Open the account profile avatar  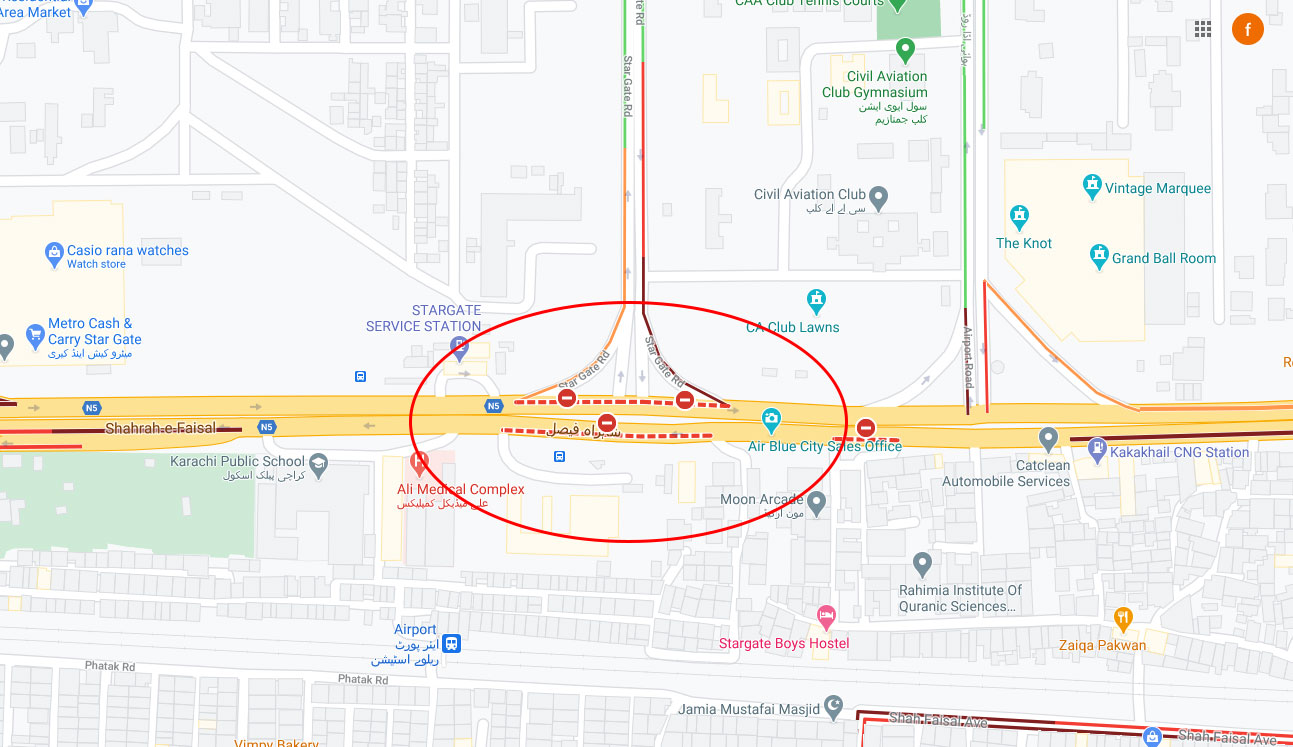pyautogui.click(x=1247, y=29)
